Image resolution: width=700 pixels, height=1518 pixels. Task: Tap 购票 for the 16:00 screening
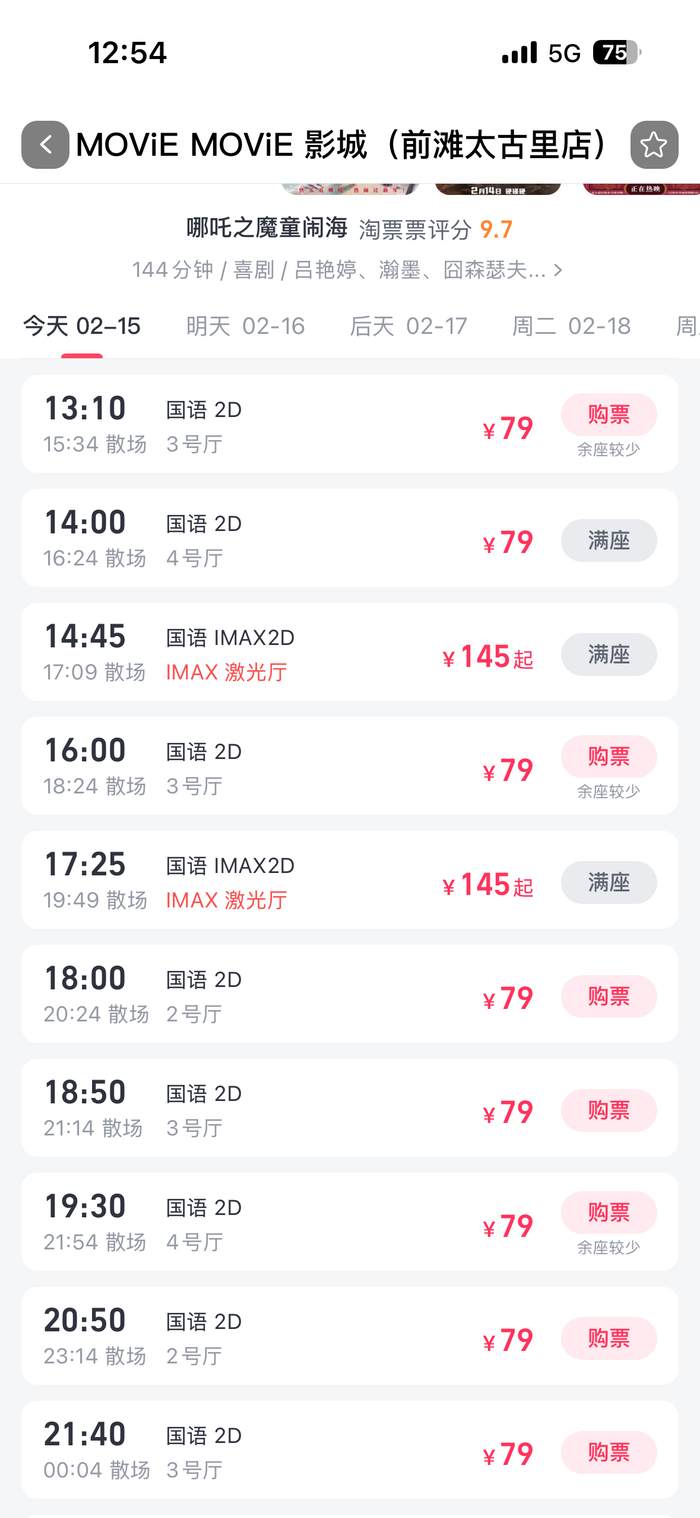coord(608,756)
